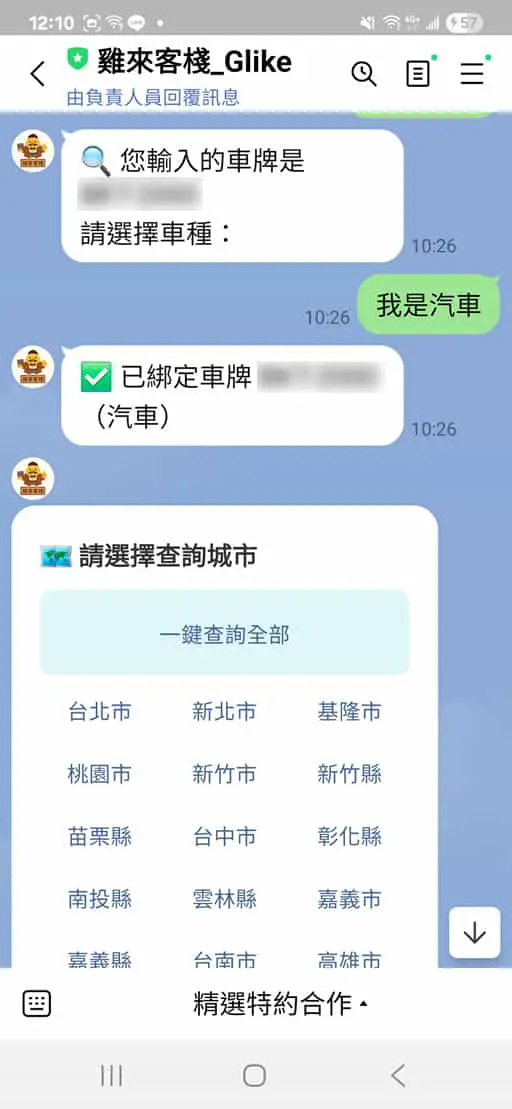Select 新竹市

point(224,774)
